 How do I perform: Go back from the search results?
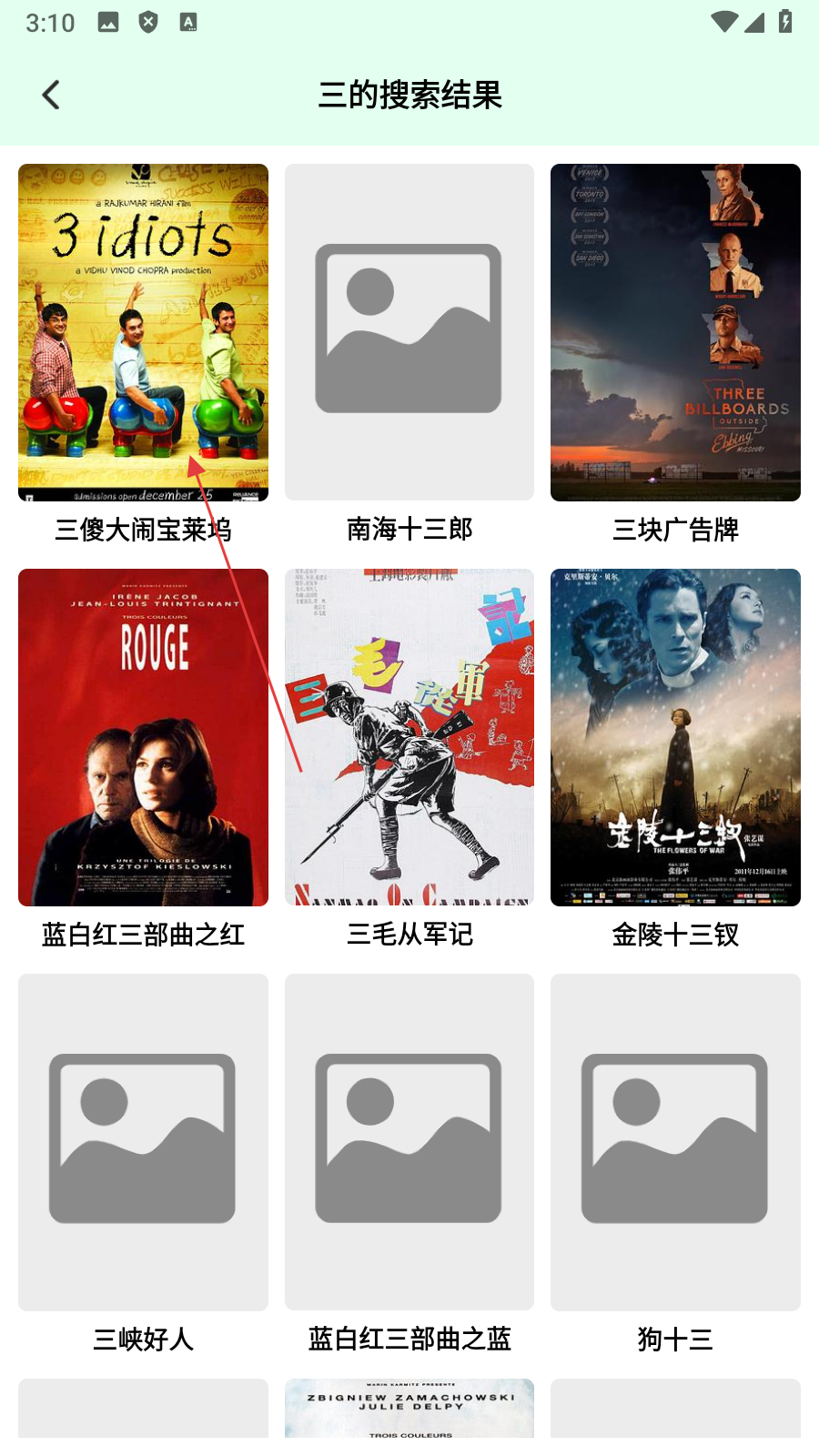[x=51, y=95]
